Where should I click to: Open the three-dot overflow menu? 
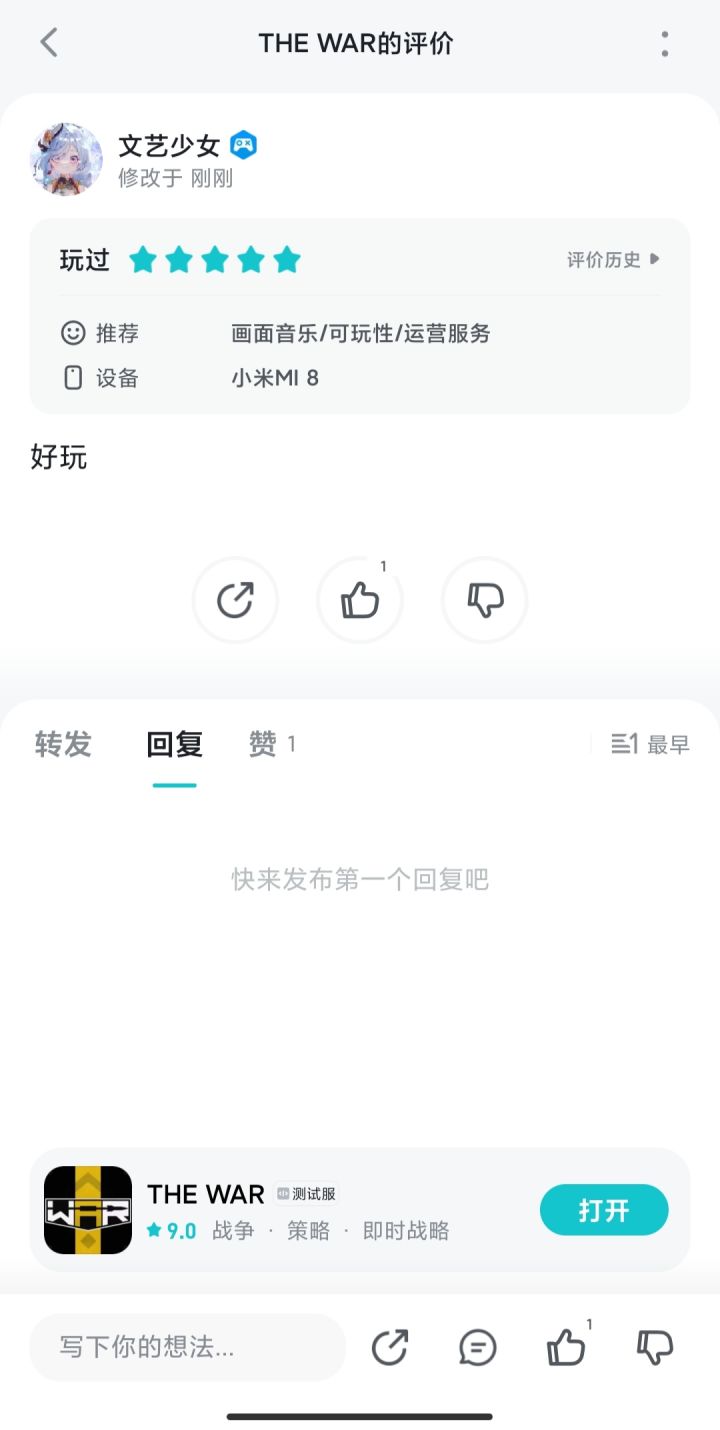click(665, 44)
